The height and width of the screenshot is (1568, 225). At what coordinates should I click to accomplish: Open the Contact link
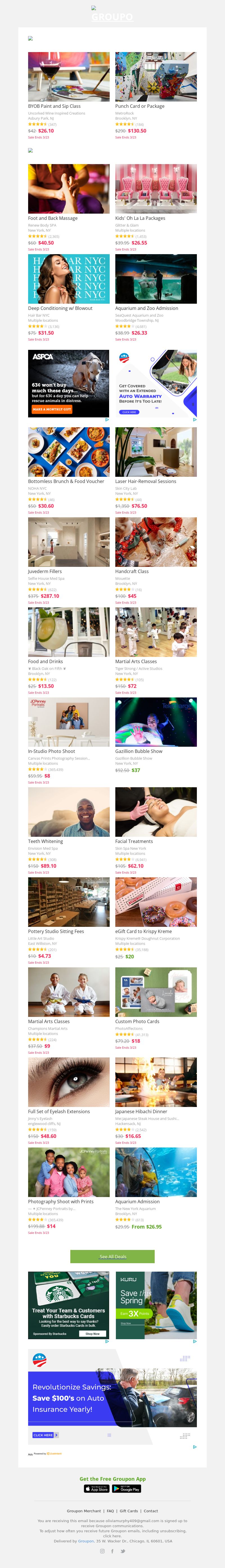[150, 1511]
